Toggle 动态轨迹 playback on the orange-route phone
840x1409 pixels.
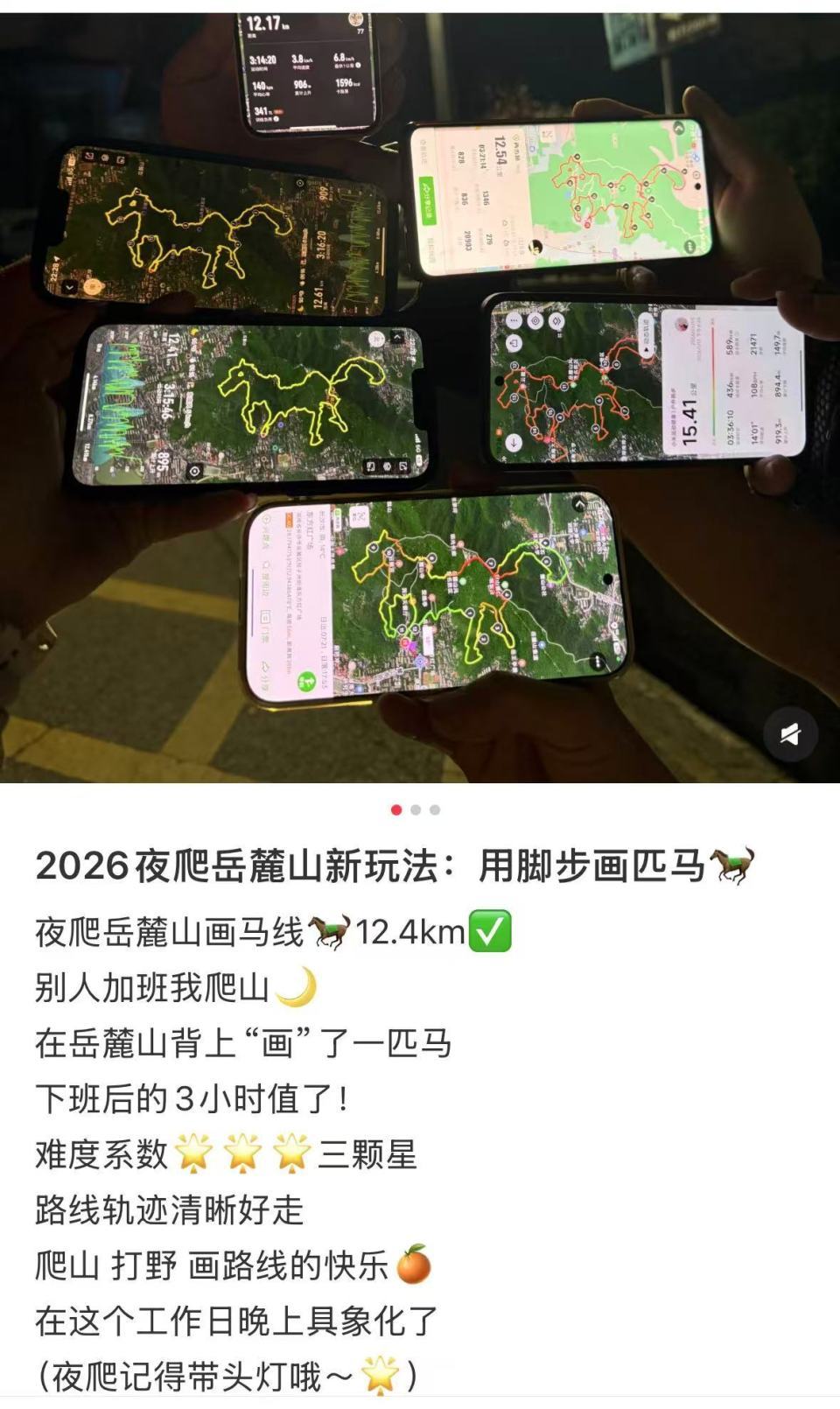[x=645, y=333]
